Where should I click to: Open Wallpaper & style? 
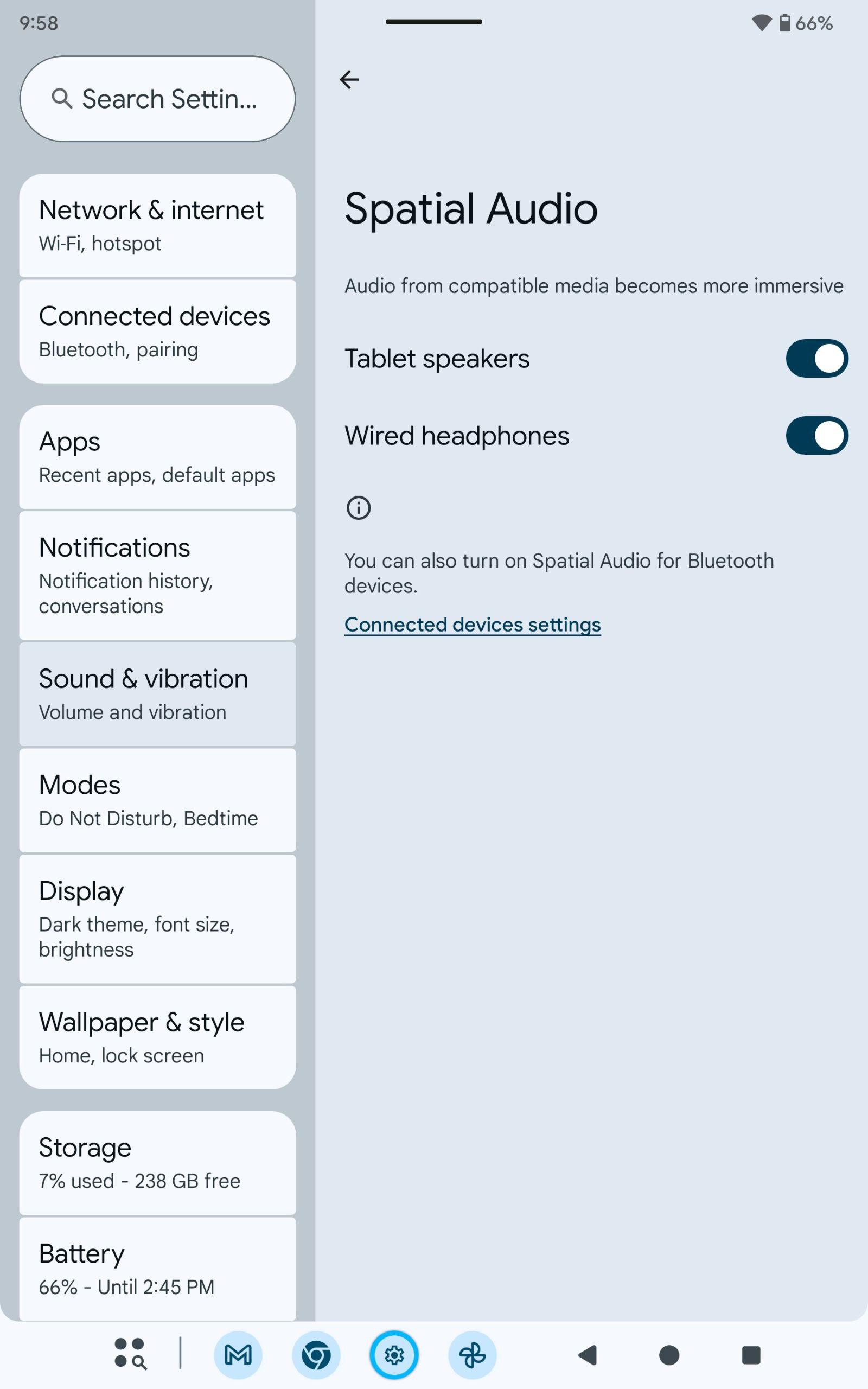[x=158, y=1038]
